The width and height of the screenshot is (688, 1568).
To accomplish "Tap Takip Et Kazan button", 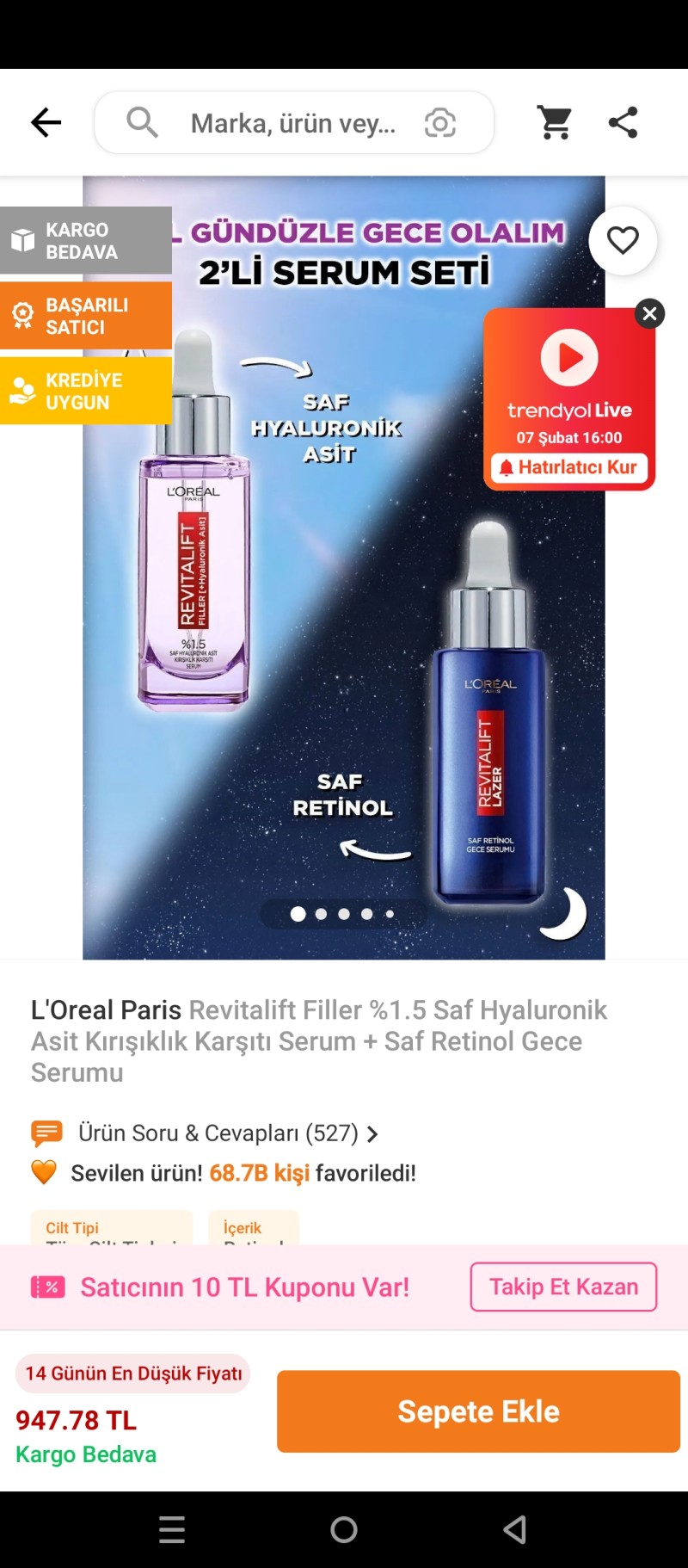I will pyautogui.click(x=563, y=1287).
